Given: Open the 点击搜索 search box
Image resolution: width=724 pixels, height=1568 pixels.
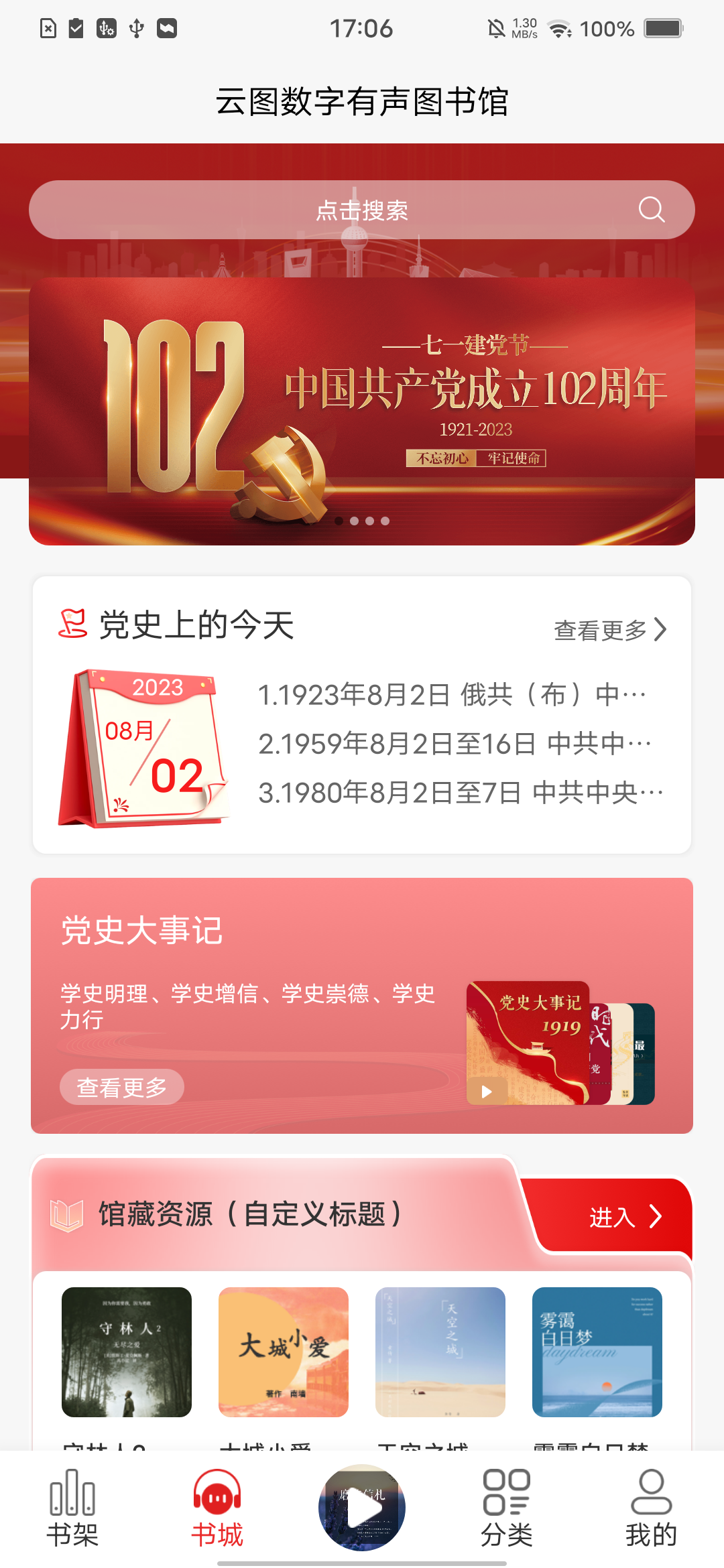Looking at the screenshot, I should [362, 210].
